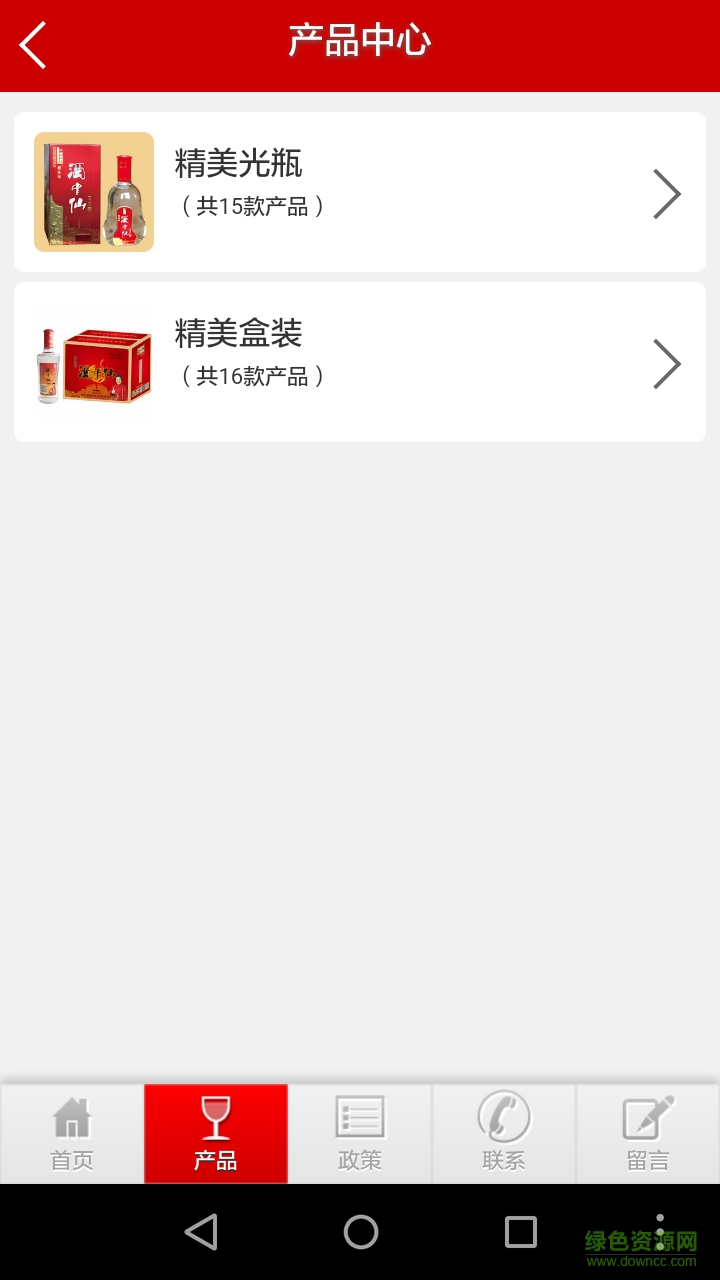Image resolution: width=720 pixels, height=1280 pixels.
Task: Tap the 联系 telephone contact icon
Action: (x=503, y=1133)
